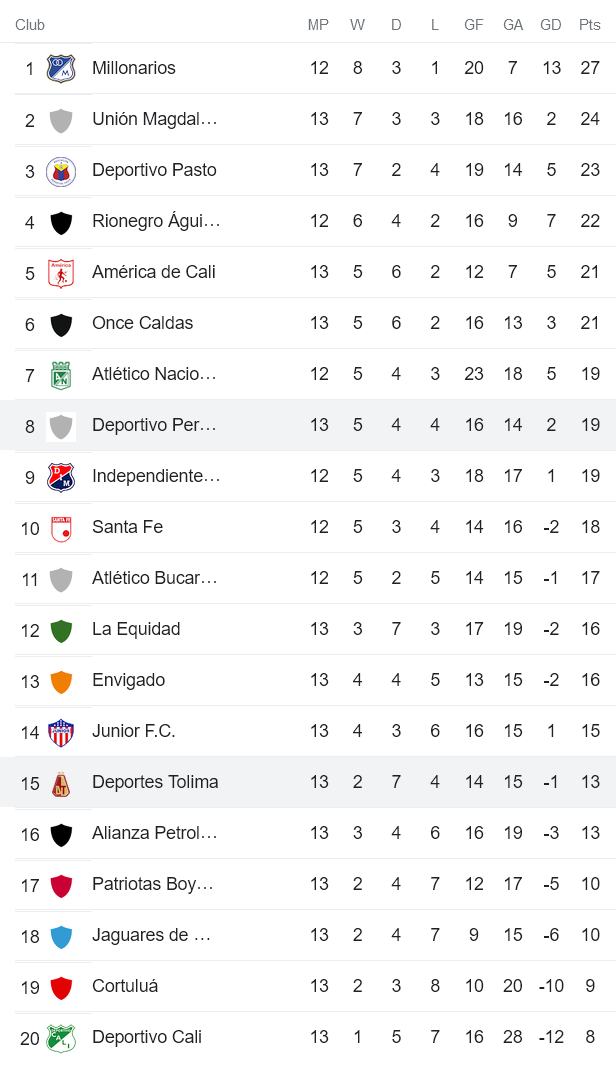Open the Deportes Tolima row
This screenshot has width=616, height=1071.
tap(155, 782)
